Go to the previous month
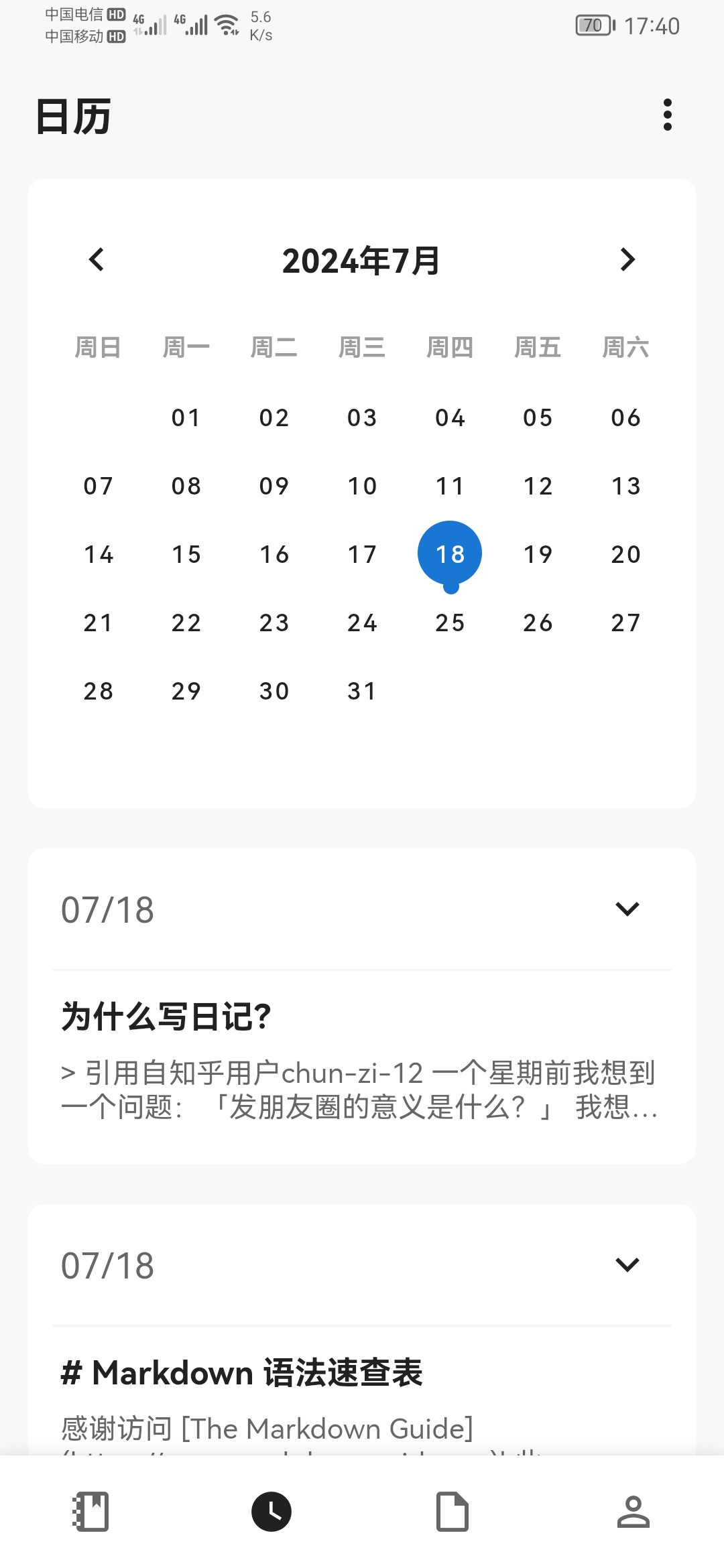The image size is (724, 1568). pos(97,260)
